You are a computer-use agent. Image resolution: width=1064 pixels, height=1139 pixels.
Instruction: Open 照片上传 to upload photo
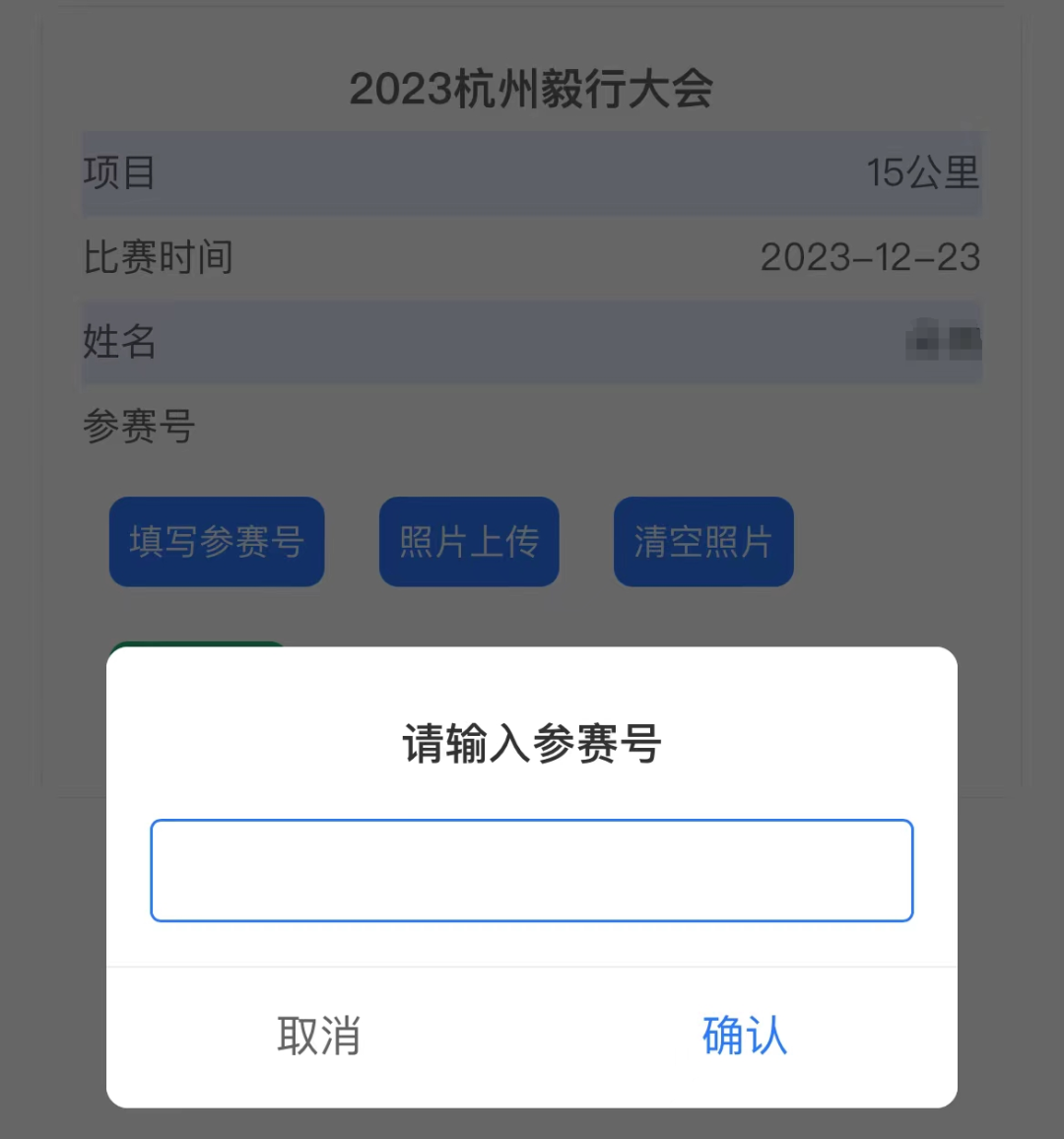pyautogui.click(x=469, y=542)
